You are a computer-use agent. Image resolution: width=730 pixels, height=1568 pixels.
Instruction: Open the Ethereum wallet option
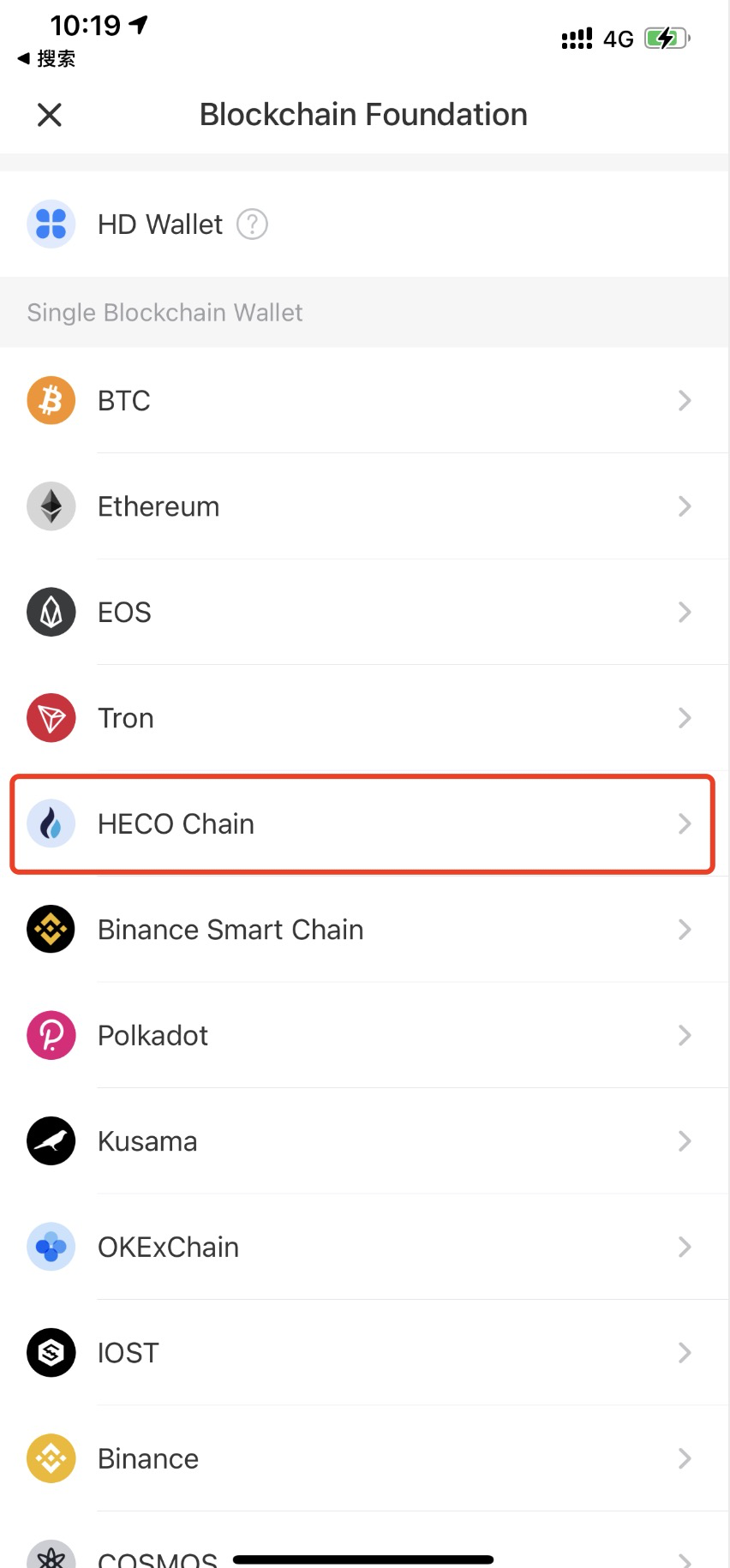[364, 506]
